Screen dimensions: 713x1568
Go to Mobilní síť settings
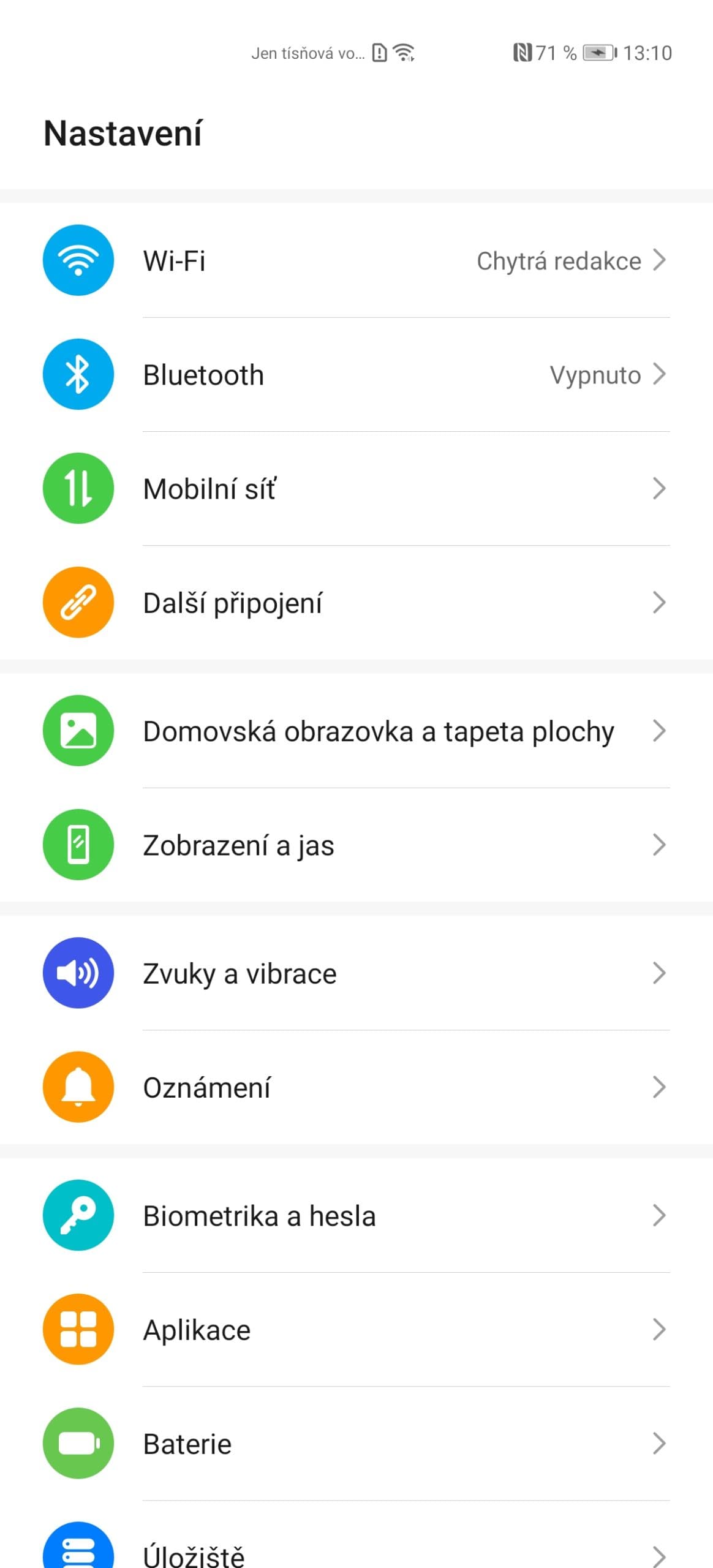(355, 488)
